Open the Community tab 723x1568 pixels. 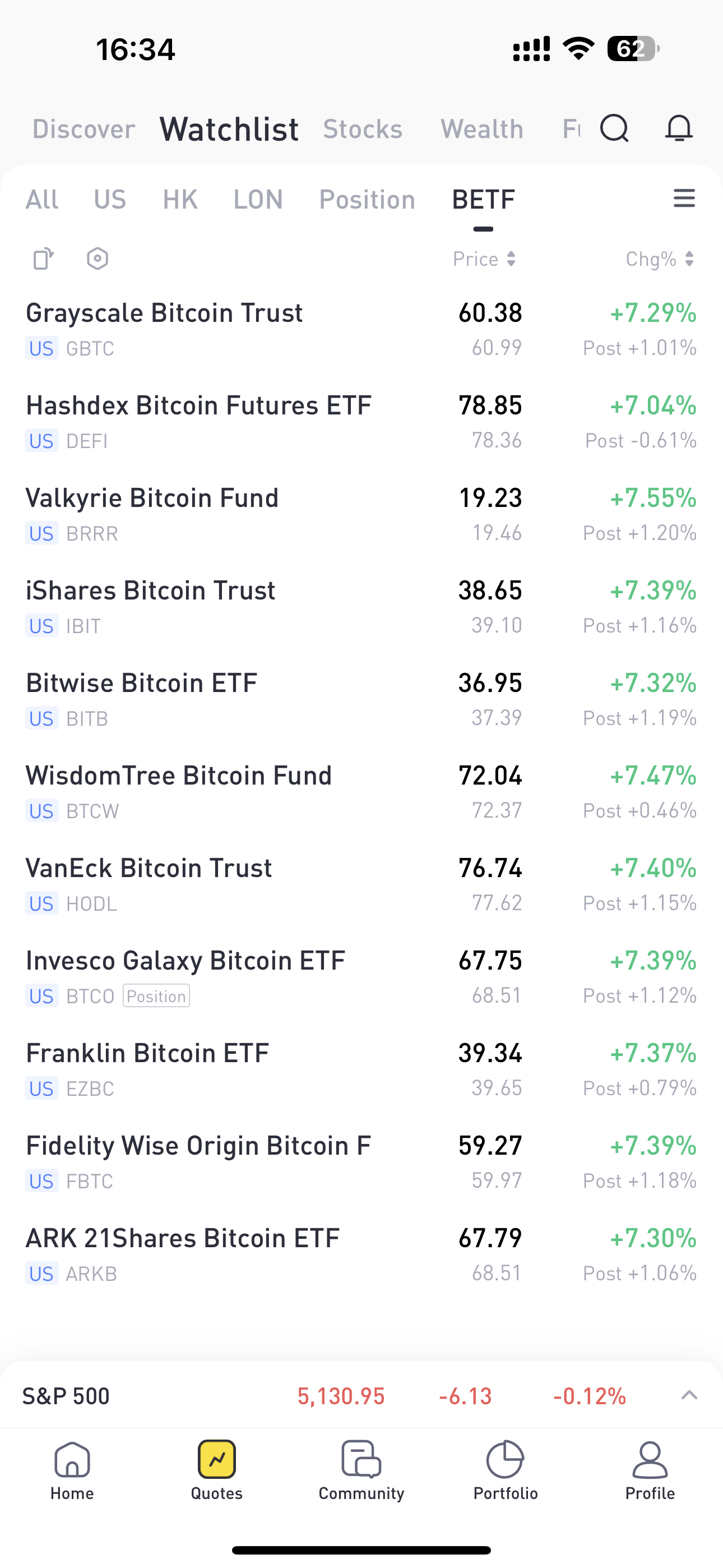[x=361, y=1470]
